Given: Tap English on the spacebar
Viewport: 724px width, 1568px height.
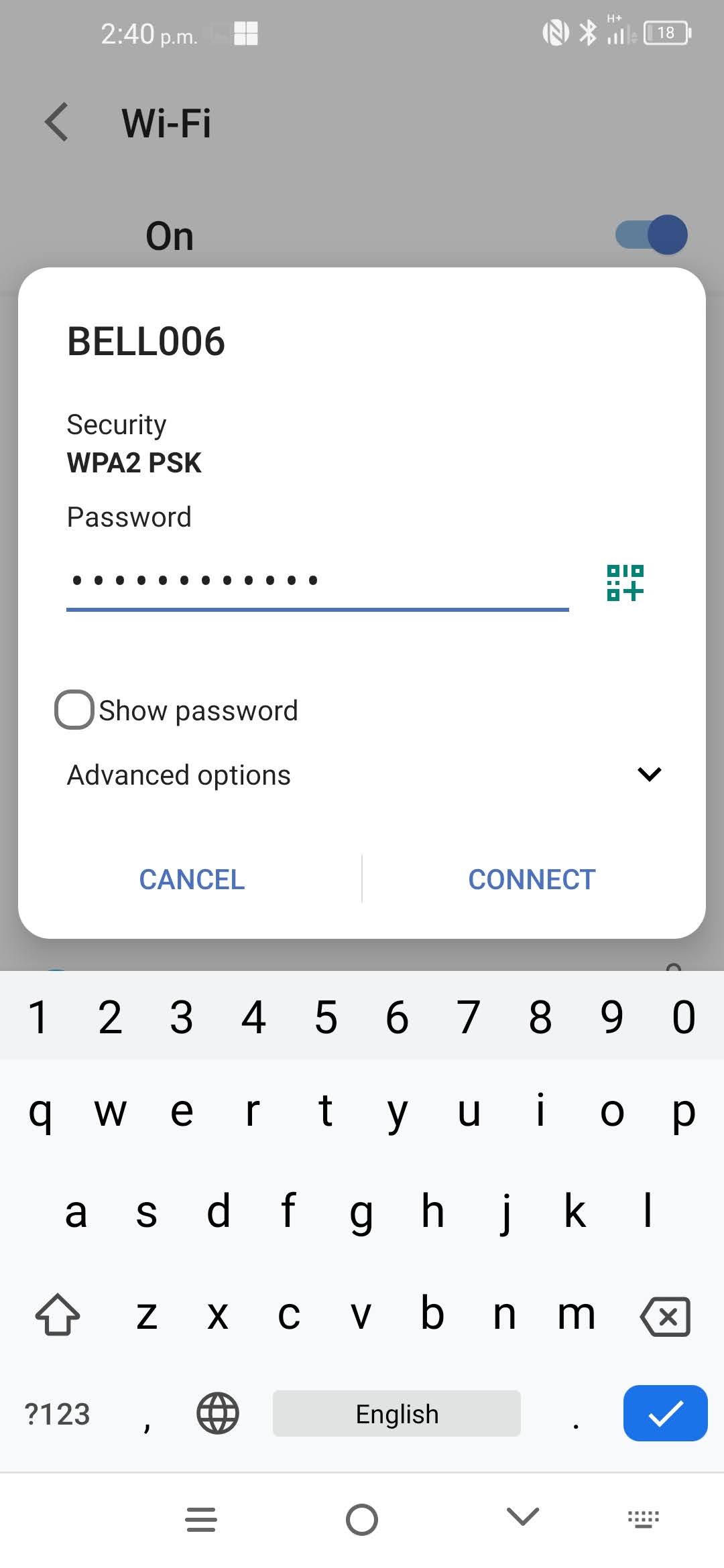Looking at the screenshot, I should pos(396,1414).
